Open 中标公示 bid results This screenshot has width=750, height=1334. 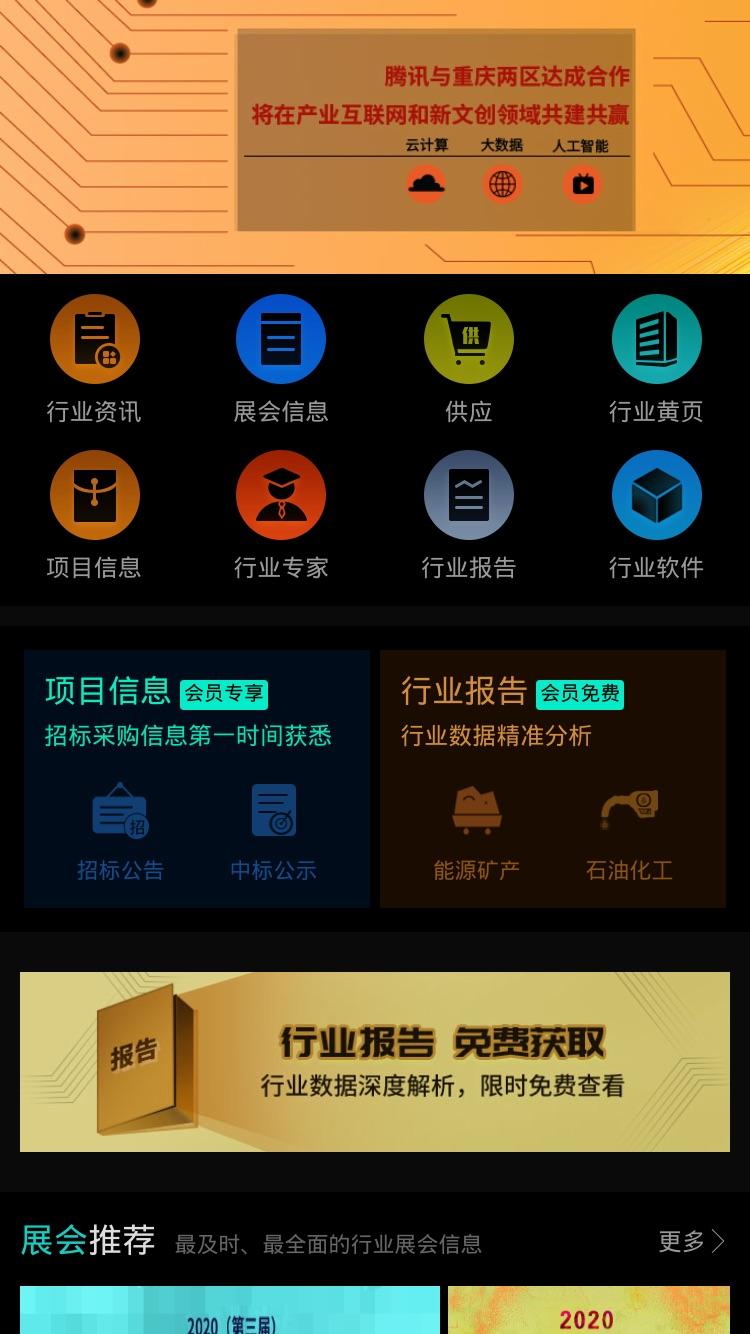(274, 833)
